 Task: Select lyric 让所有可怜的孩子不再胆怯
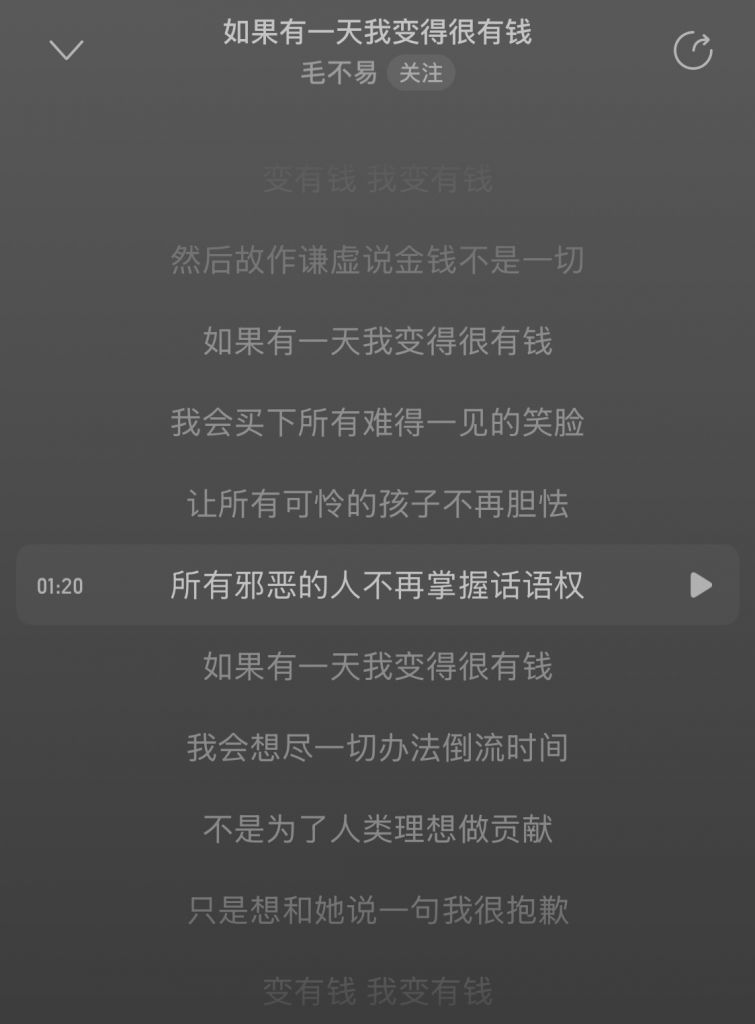click(377, 505)
